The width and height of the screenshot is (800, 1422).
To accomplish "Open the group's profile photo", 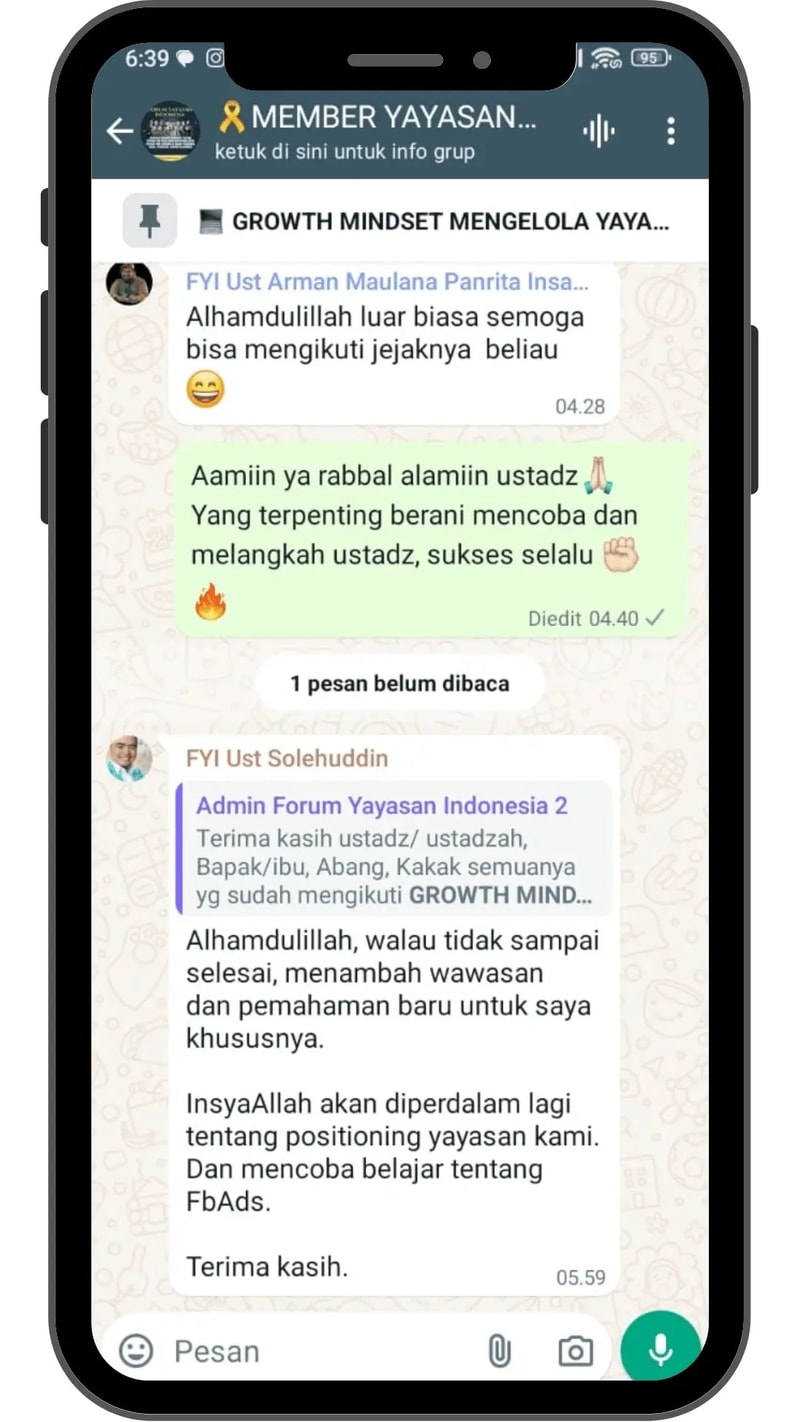I will coord(170,131).
